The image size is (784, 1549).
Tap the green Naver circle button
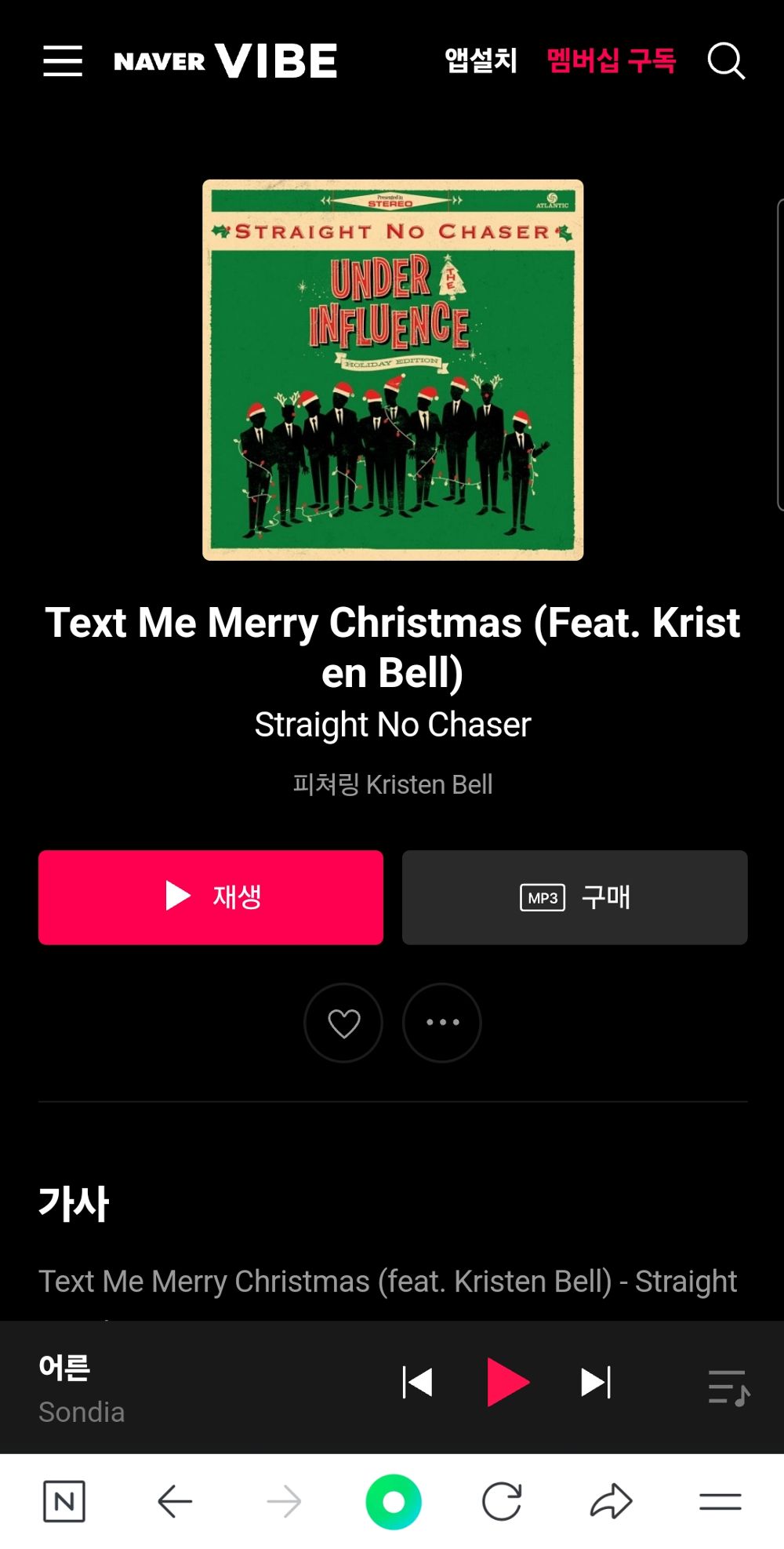[394, 1502]
